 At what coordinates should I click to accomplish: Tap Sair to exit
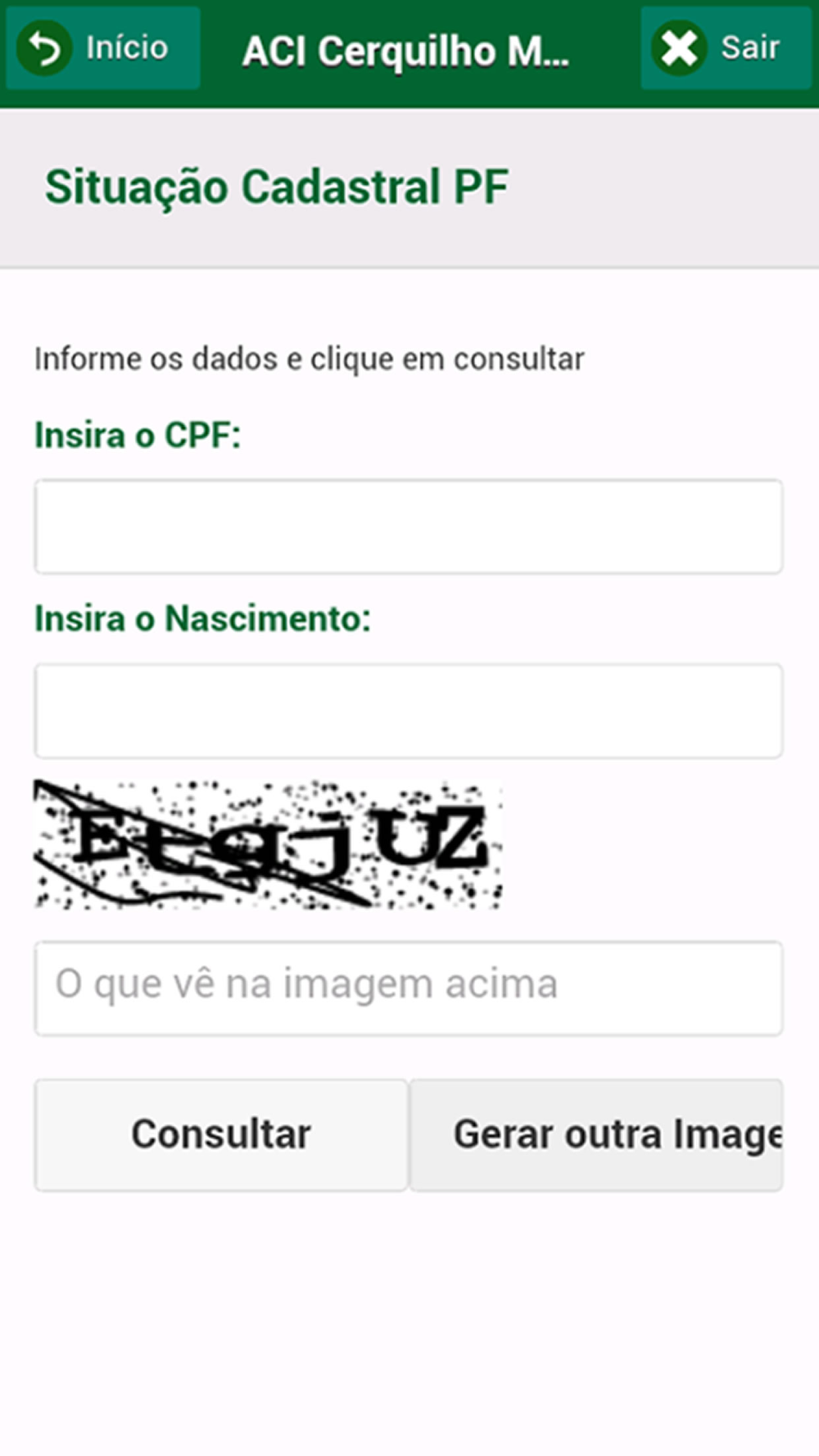[x=726, y=48]
